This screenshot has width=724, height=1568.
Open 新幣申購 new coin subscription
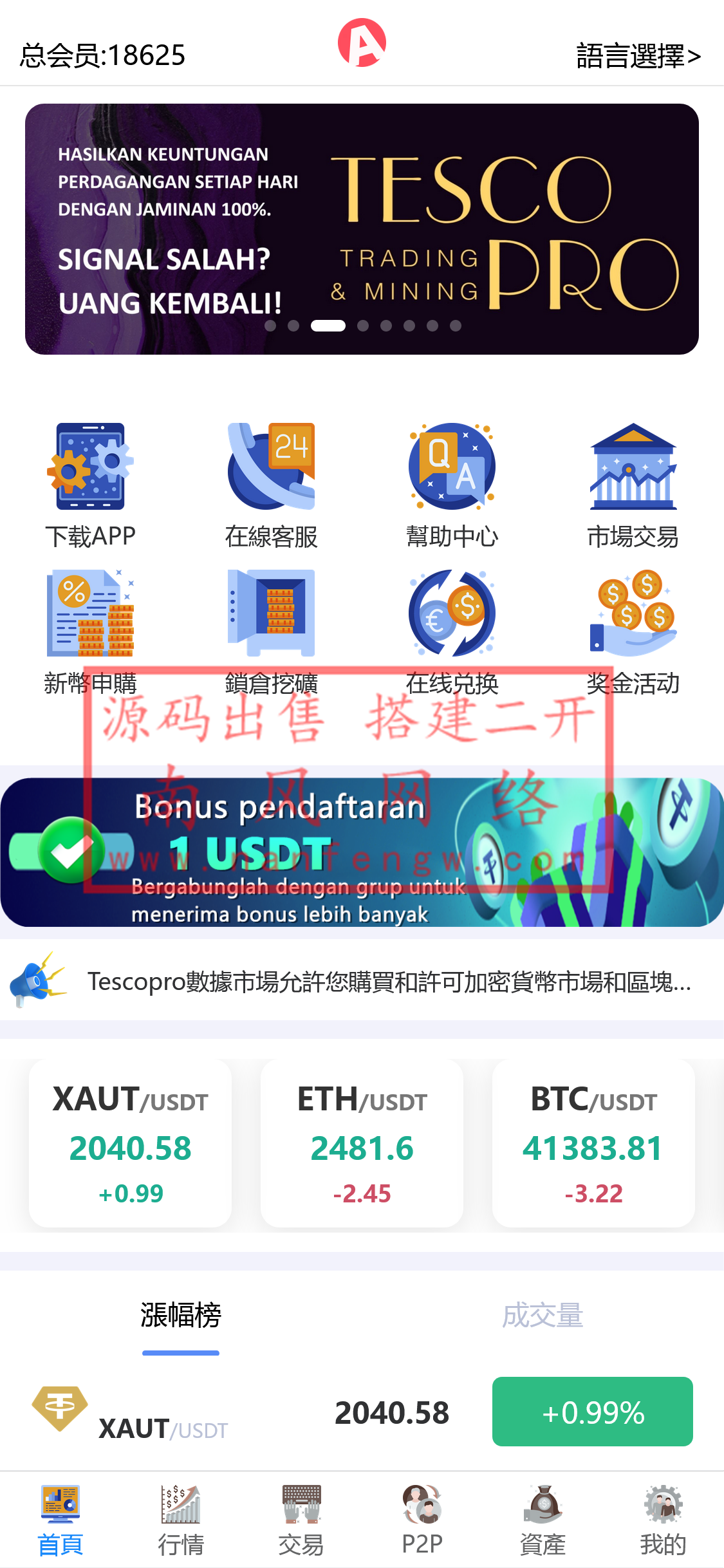click(90, 632)
